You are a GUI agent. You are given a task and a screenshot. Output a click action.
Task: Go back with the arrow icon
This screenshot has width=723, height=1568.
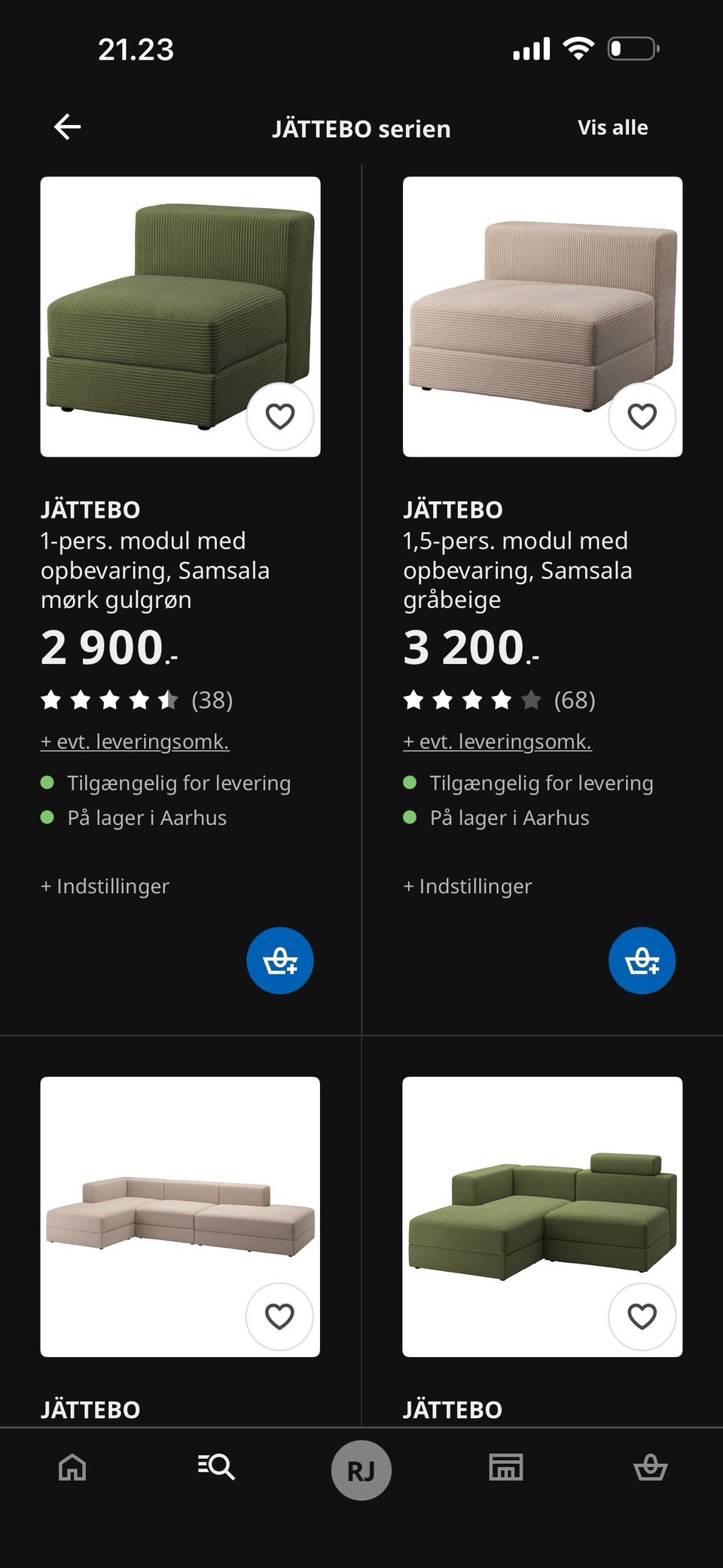pyautogui.click(x=68, y=127)
